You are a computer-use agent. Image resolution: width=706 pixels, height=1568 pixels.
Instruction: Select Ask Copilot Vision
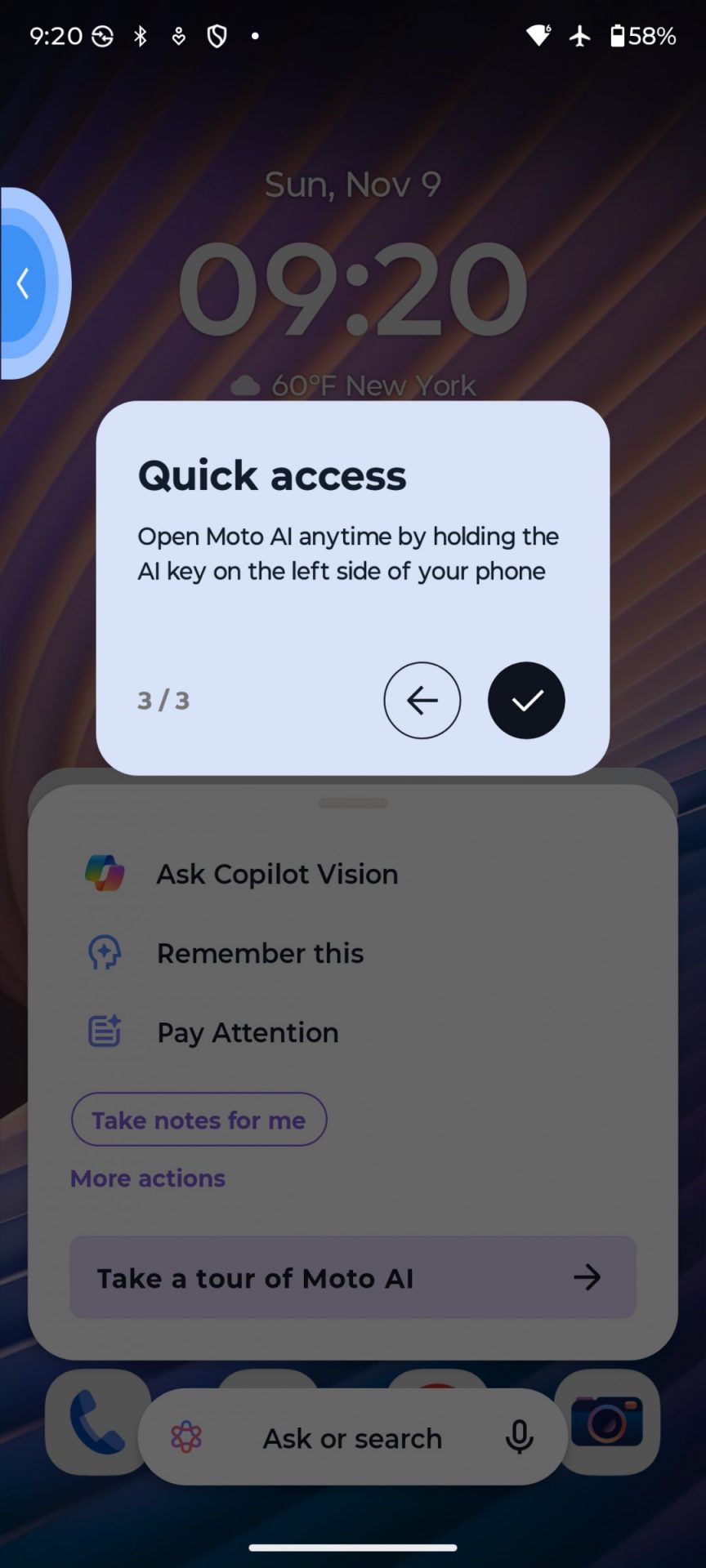click(276, 874)
